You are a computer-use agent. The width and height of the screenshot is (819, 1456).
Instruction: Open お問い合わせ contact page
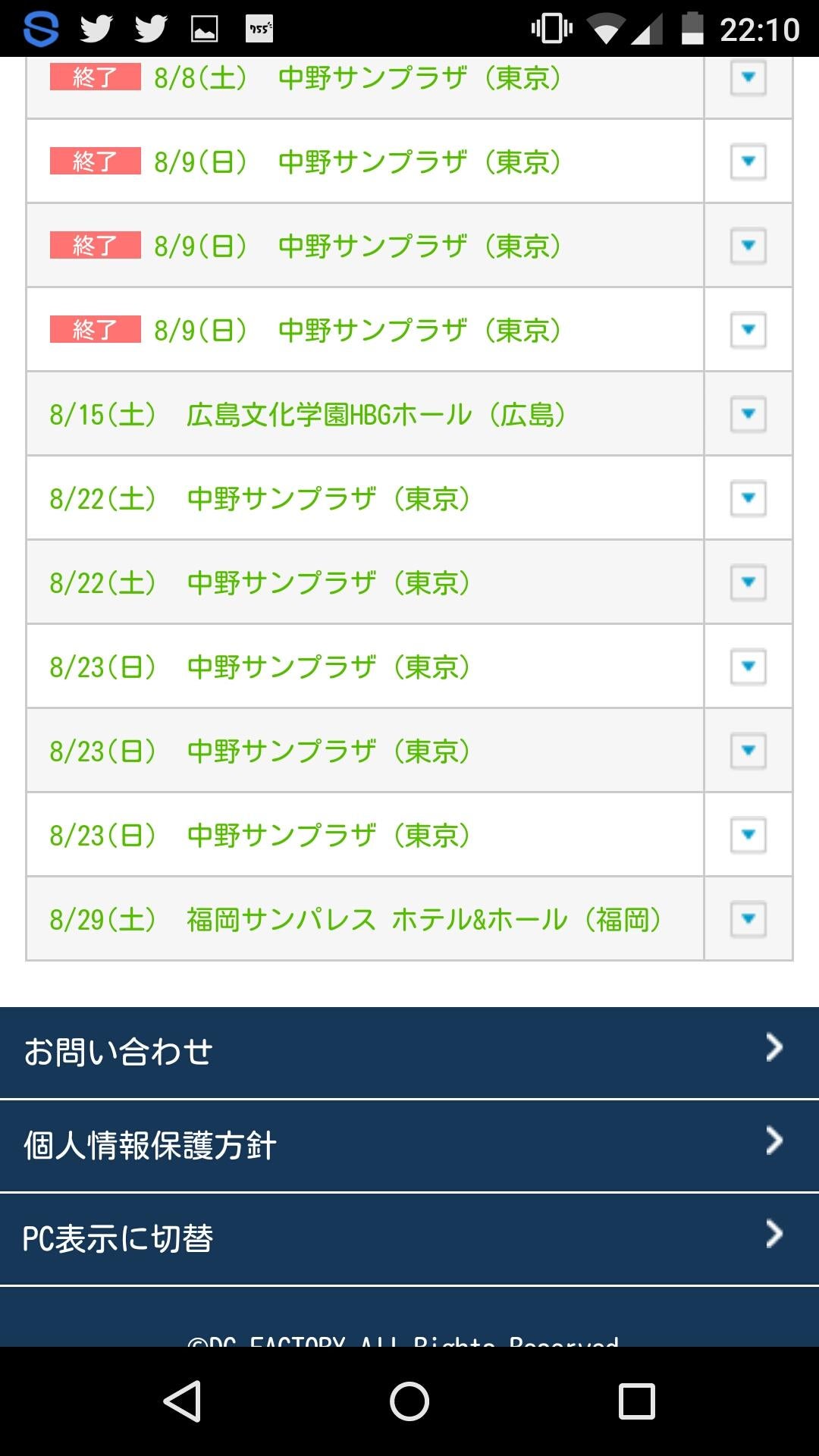tap(409, 1052)
